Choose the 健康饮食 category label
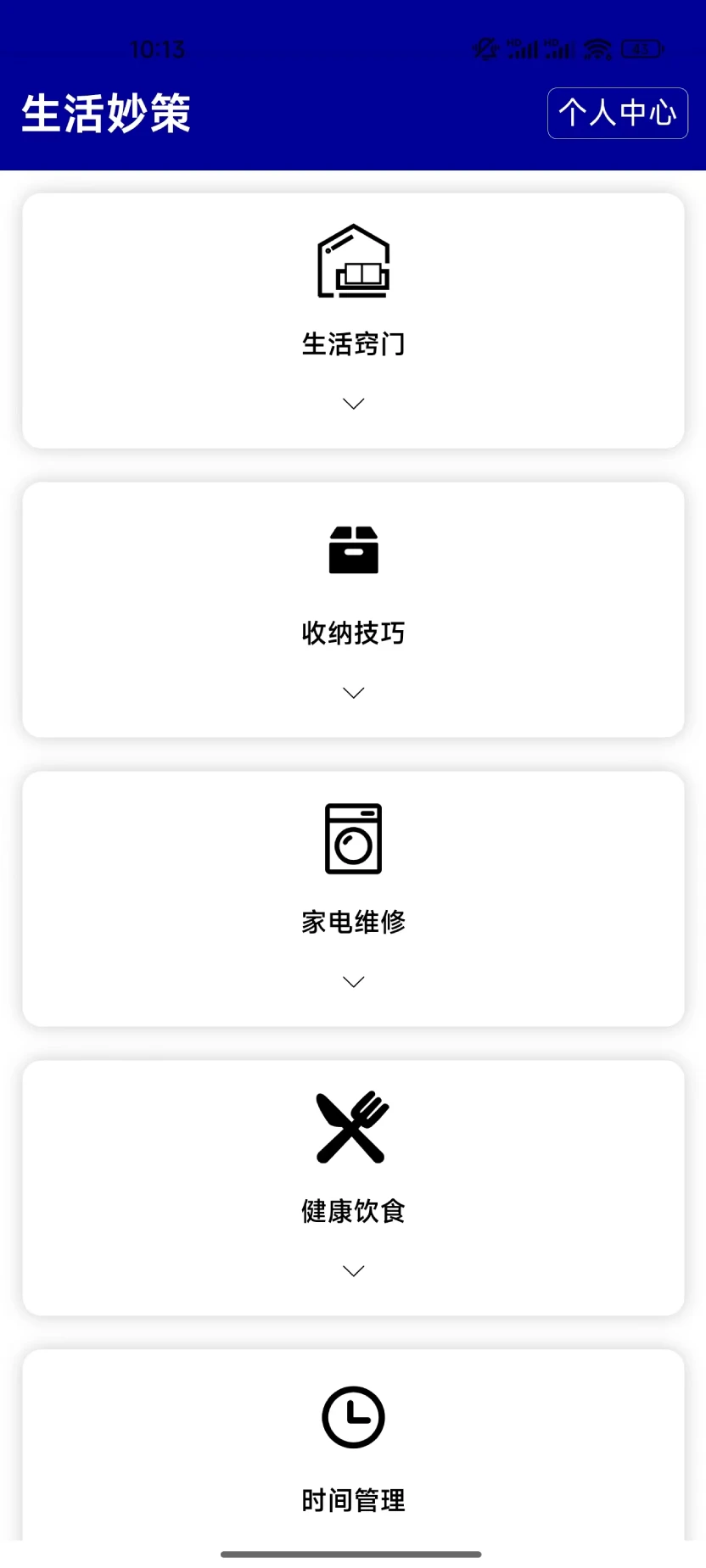This screenshot has width=706, height=1568. (x=353, y=1211)
